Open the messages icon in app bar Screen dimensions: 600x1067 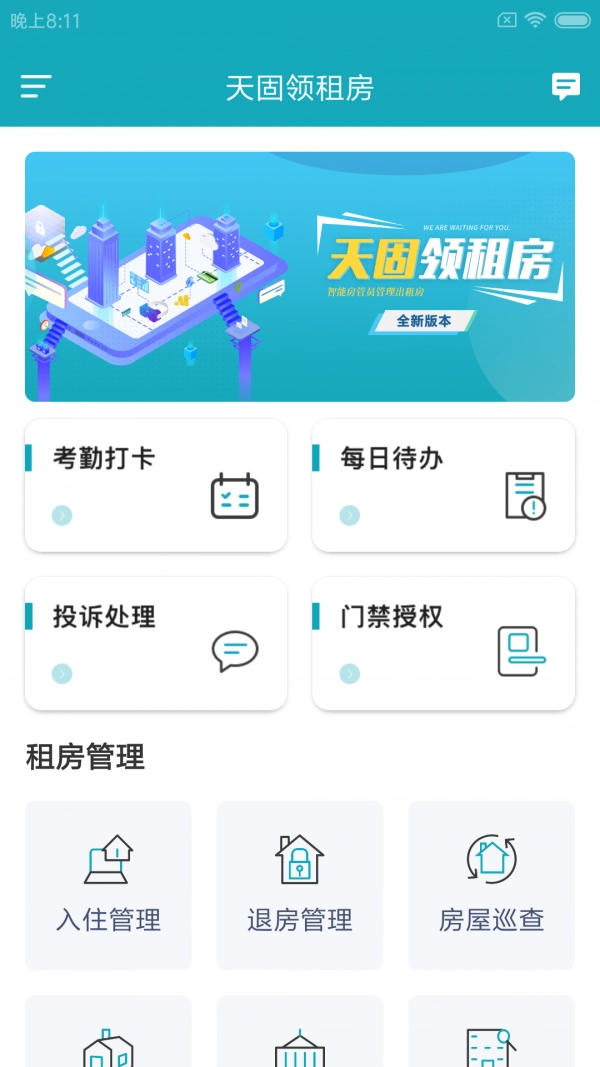click(x=565, y=86)
